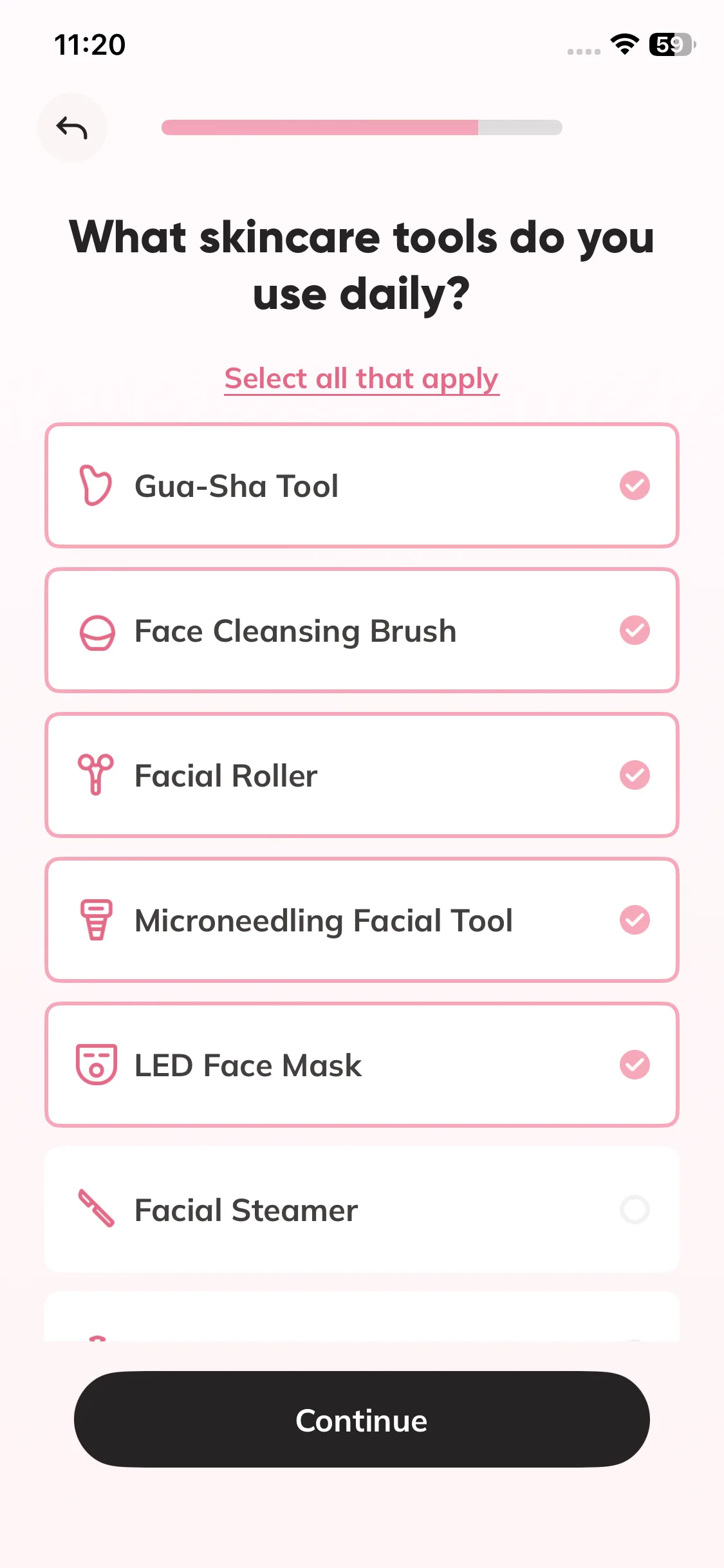Deselect the Facial Roller option
The image size is (724, 1568).
pyautogui.click(x=362, y=775)
